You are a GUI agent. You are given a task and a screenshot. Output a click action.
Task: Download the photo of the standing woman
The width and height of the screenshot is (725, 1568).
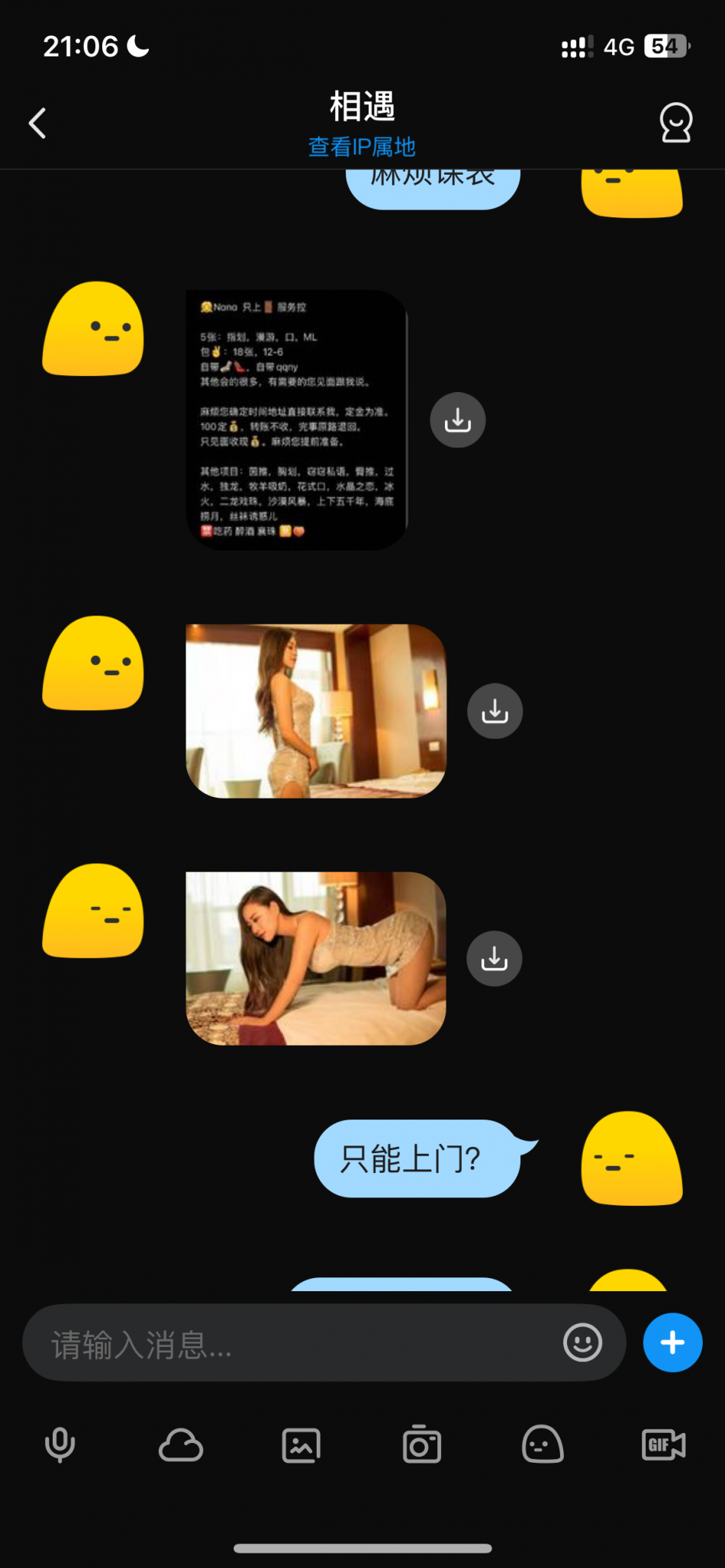click(x=495, y=711)
